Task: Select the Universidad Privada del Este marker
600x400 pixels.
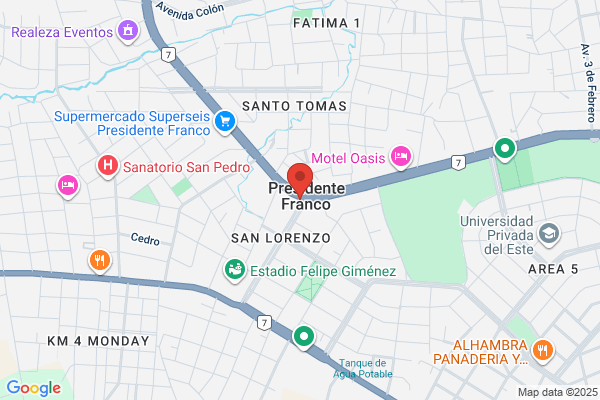Action: pos(549,235)
